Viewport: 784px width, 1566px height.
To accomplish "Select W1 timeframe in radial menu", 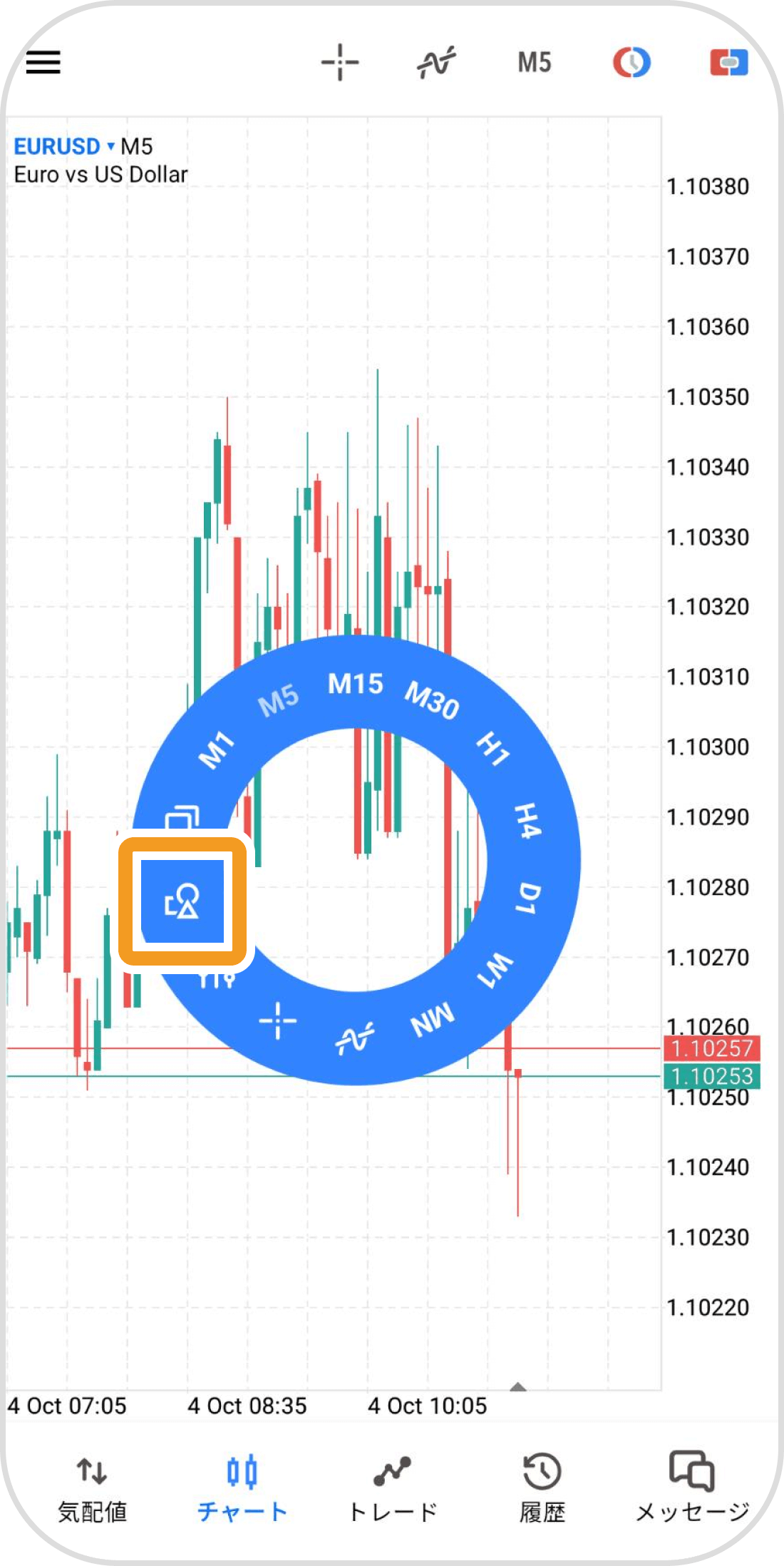I will pos(495,970).
